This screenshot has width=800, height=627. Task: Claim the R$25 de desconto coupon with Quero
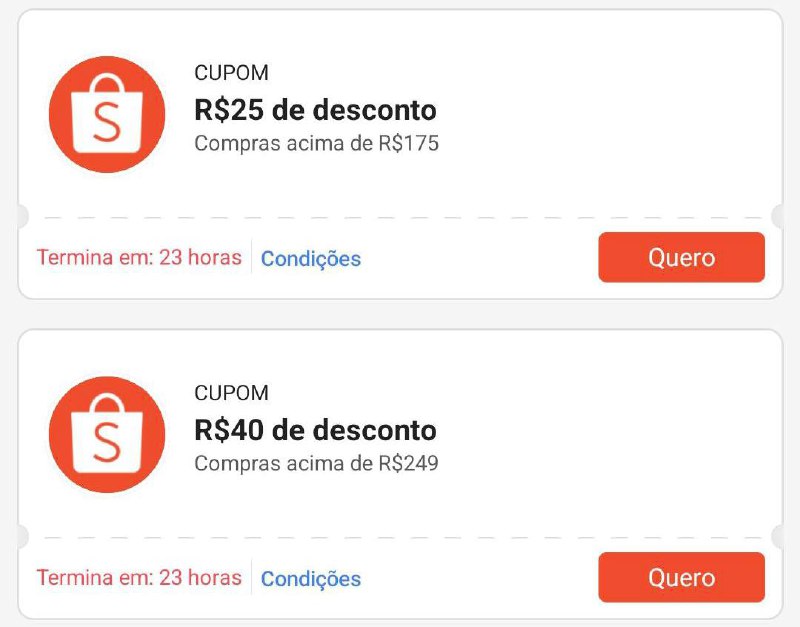point(681,258)
